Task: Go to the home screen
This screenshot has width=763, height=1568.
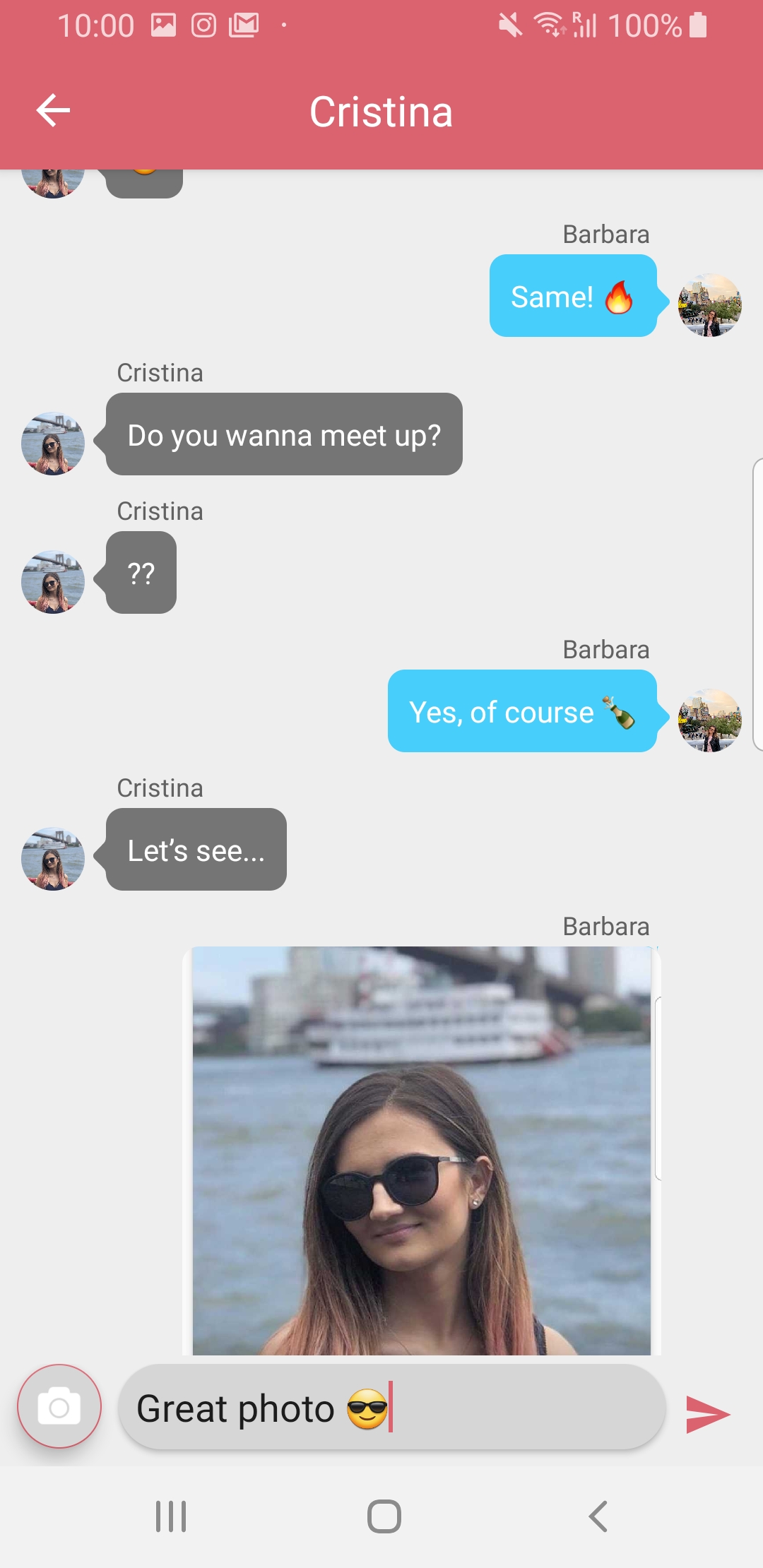Action: click(384, 1516)
